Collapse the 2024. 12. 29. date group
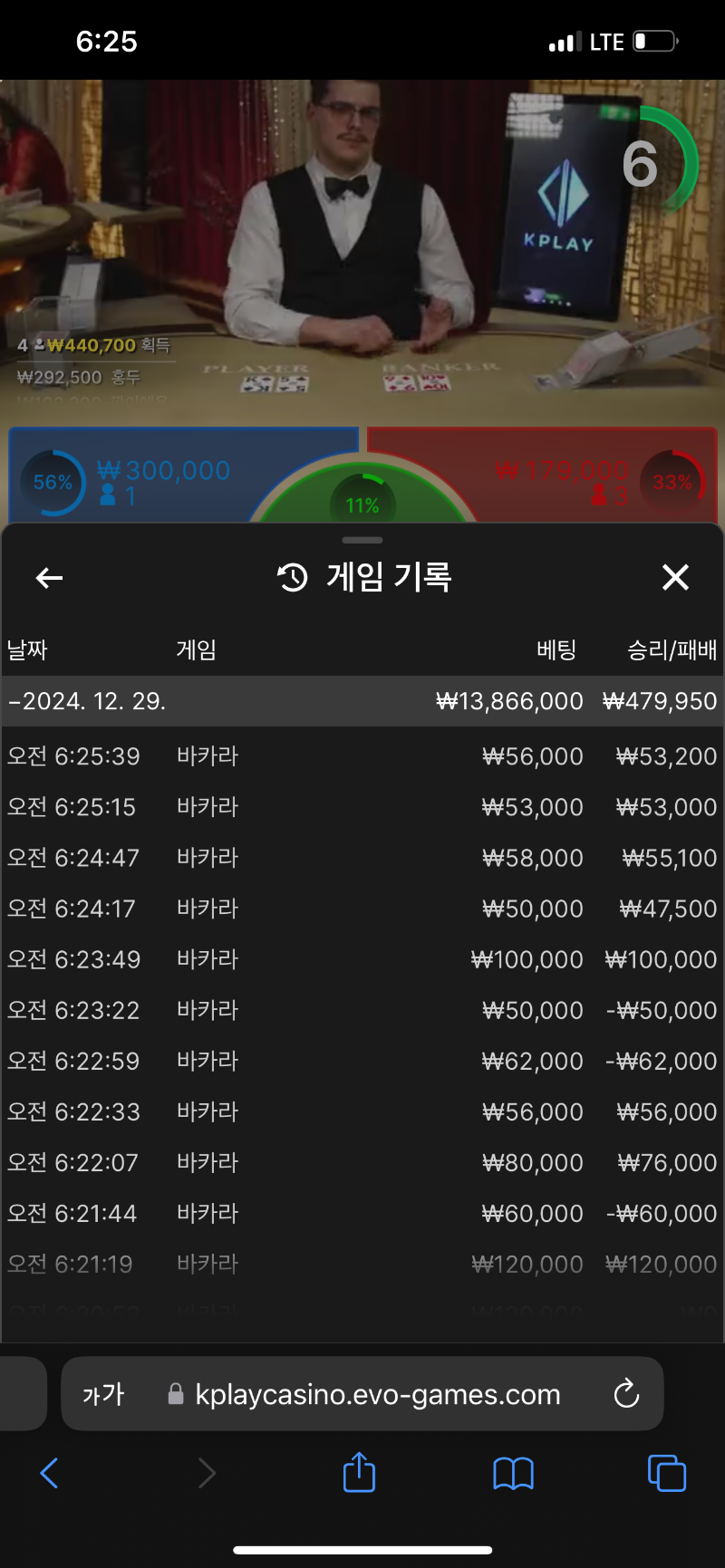The width and height of the screenshot is (725, 1568). tap(362, 700)
